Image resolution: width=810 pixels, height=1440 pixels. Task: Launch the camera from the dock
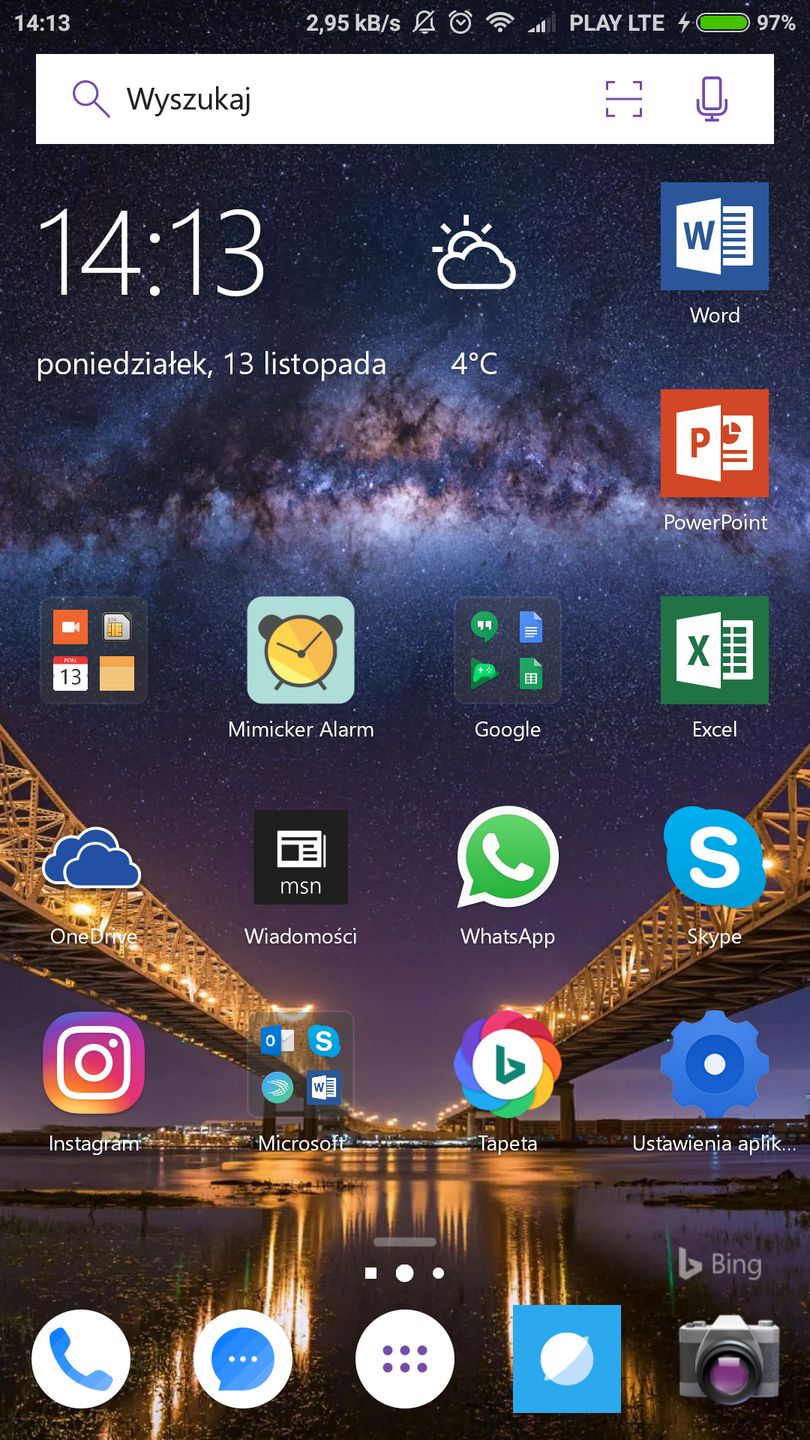click(729, 1359)
